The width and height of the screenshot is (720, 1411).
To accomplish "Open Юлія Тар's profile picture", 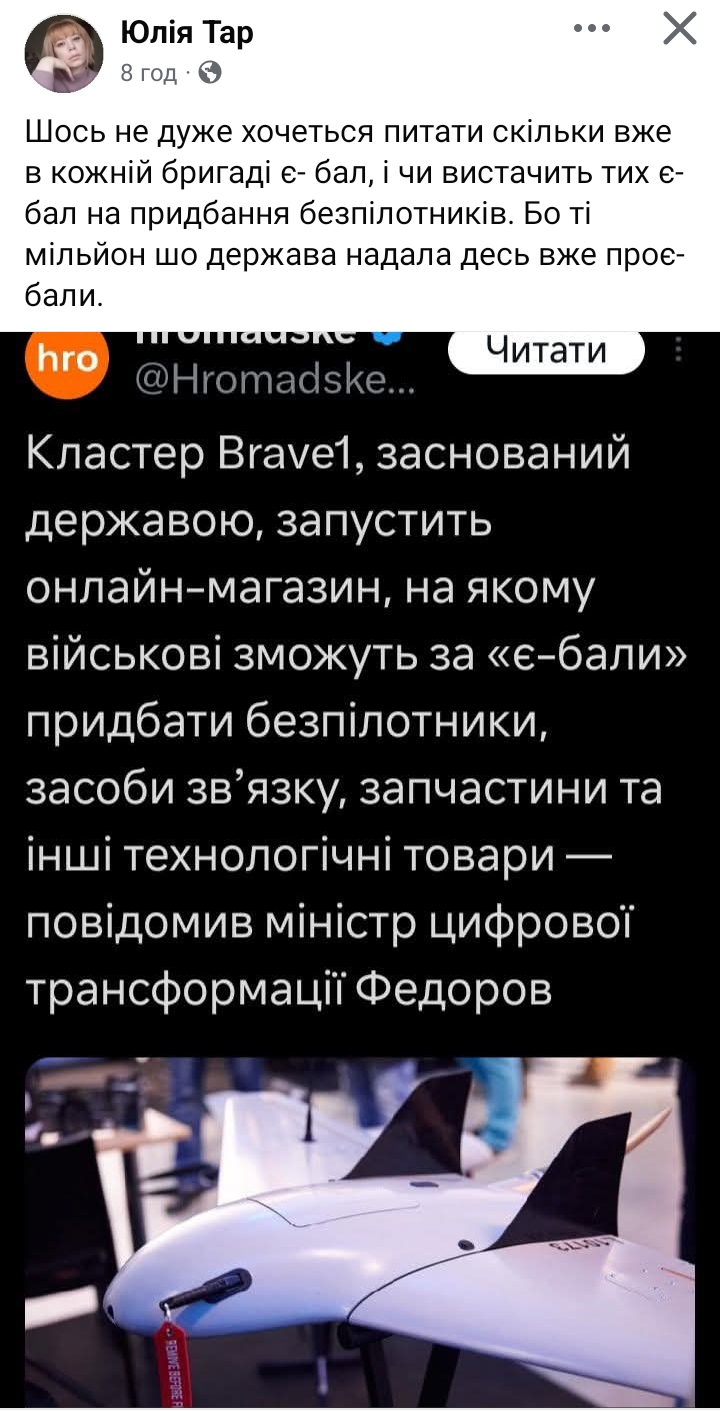I will point(63,54).
